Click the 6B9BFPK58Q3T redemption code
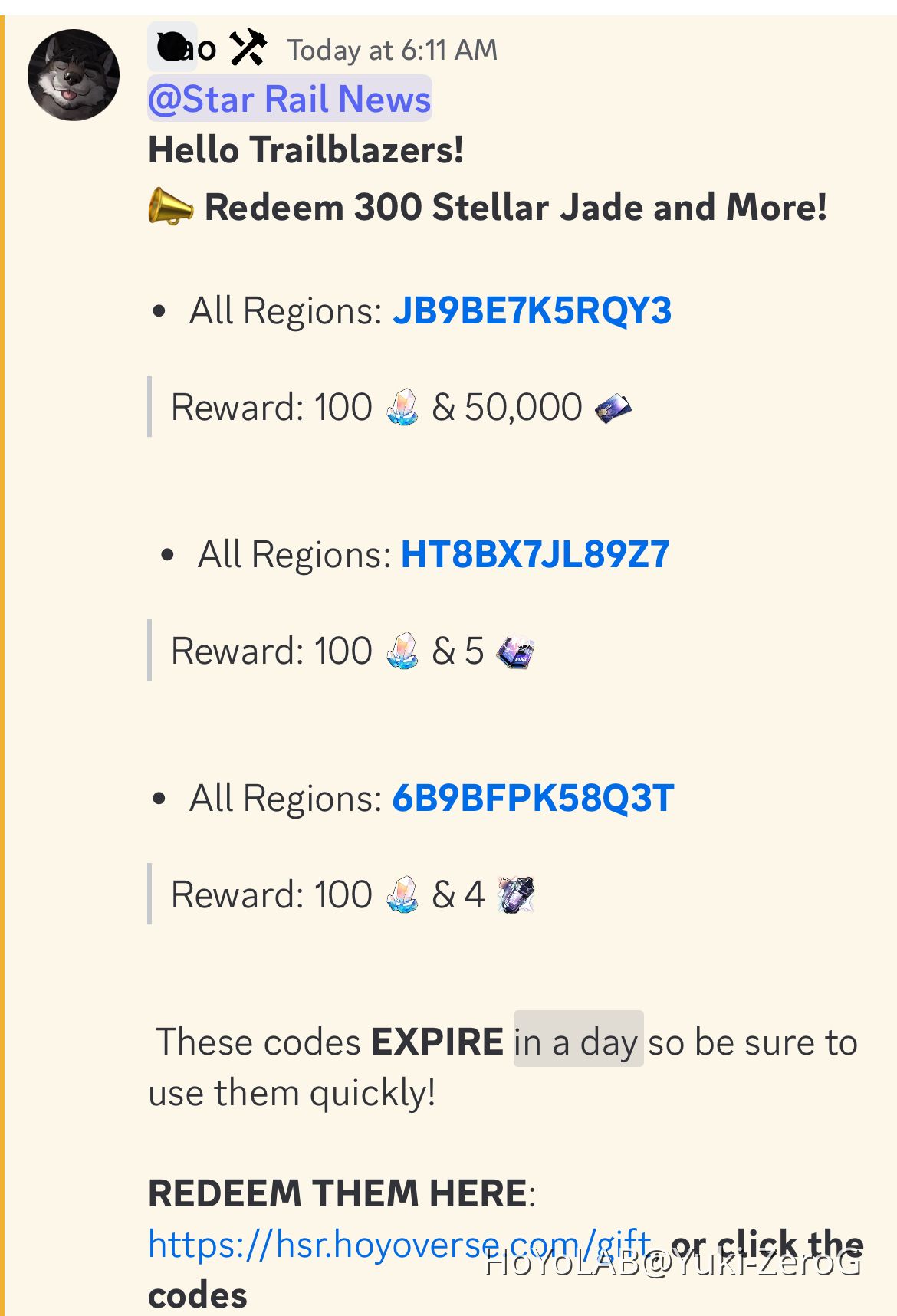 [531, 799]
